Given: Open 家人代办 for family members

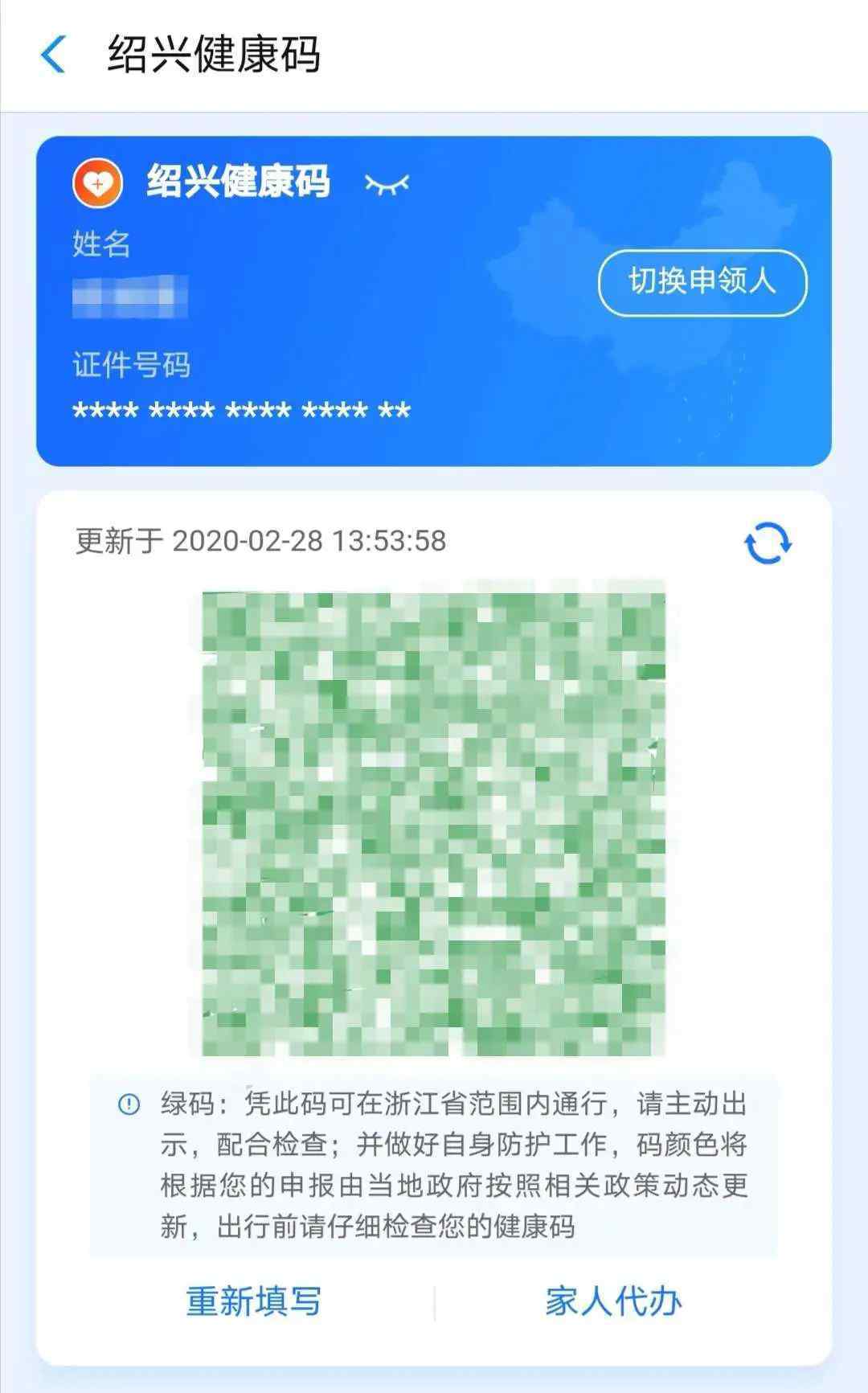Looking at the screenshot, I should pos(613,1301).
